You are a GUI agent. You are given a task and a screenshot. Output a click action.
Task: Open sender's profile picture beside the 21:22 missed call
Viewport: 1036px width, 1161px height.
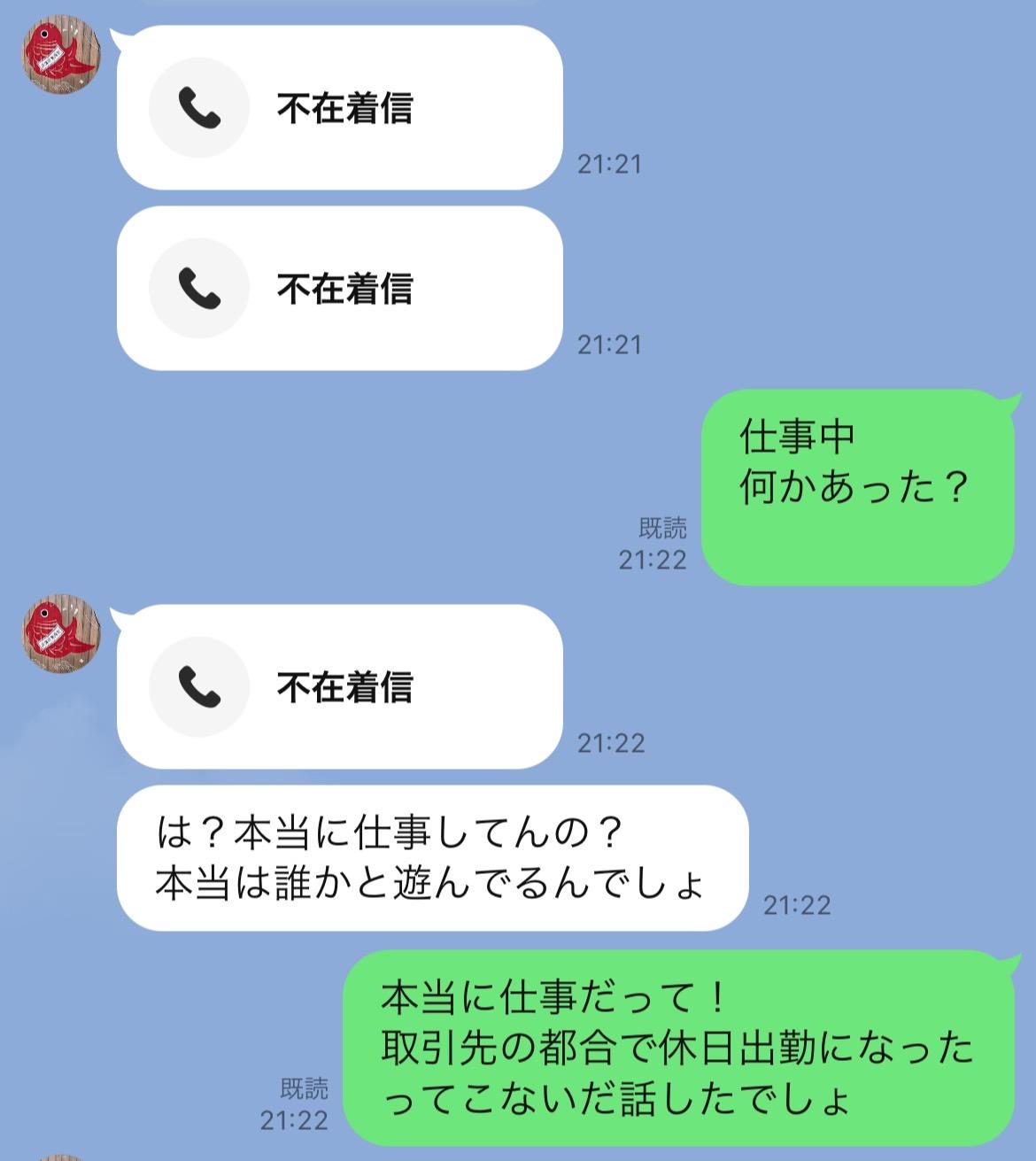61,632
